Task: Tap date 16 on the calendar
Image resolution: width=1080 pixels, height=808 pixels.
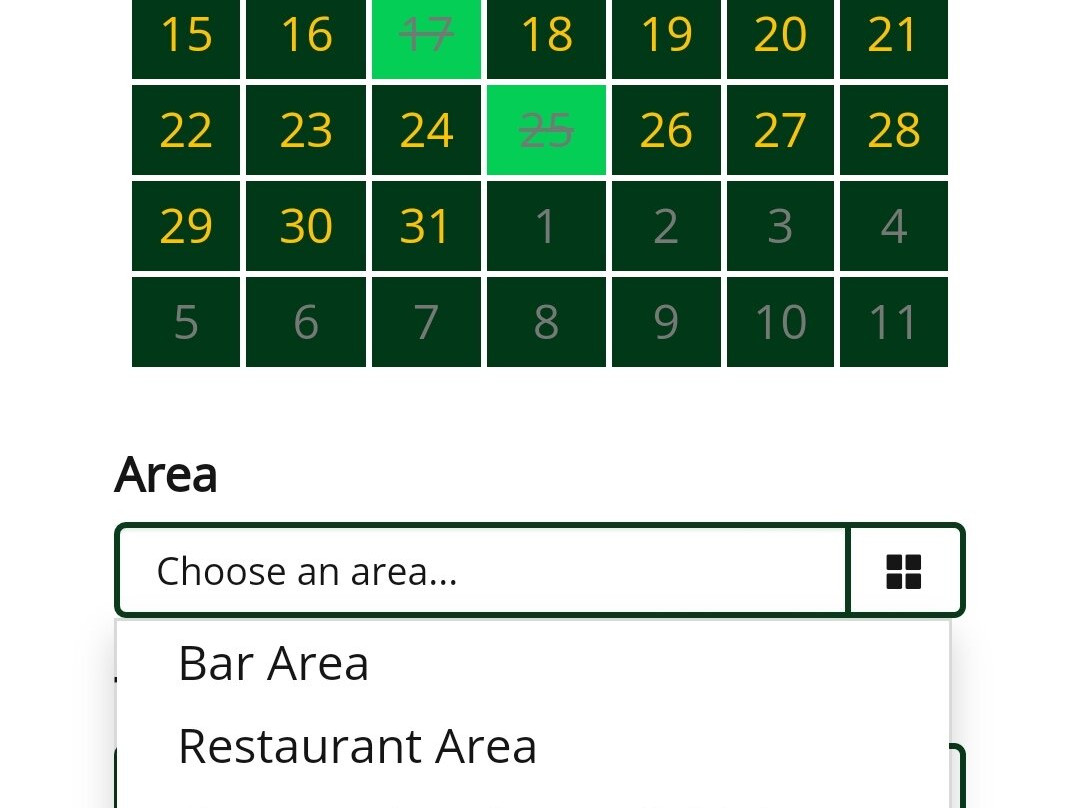Action: pyautogui.click(x=306, y=38)
